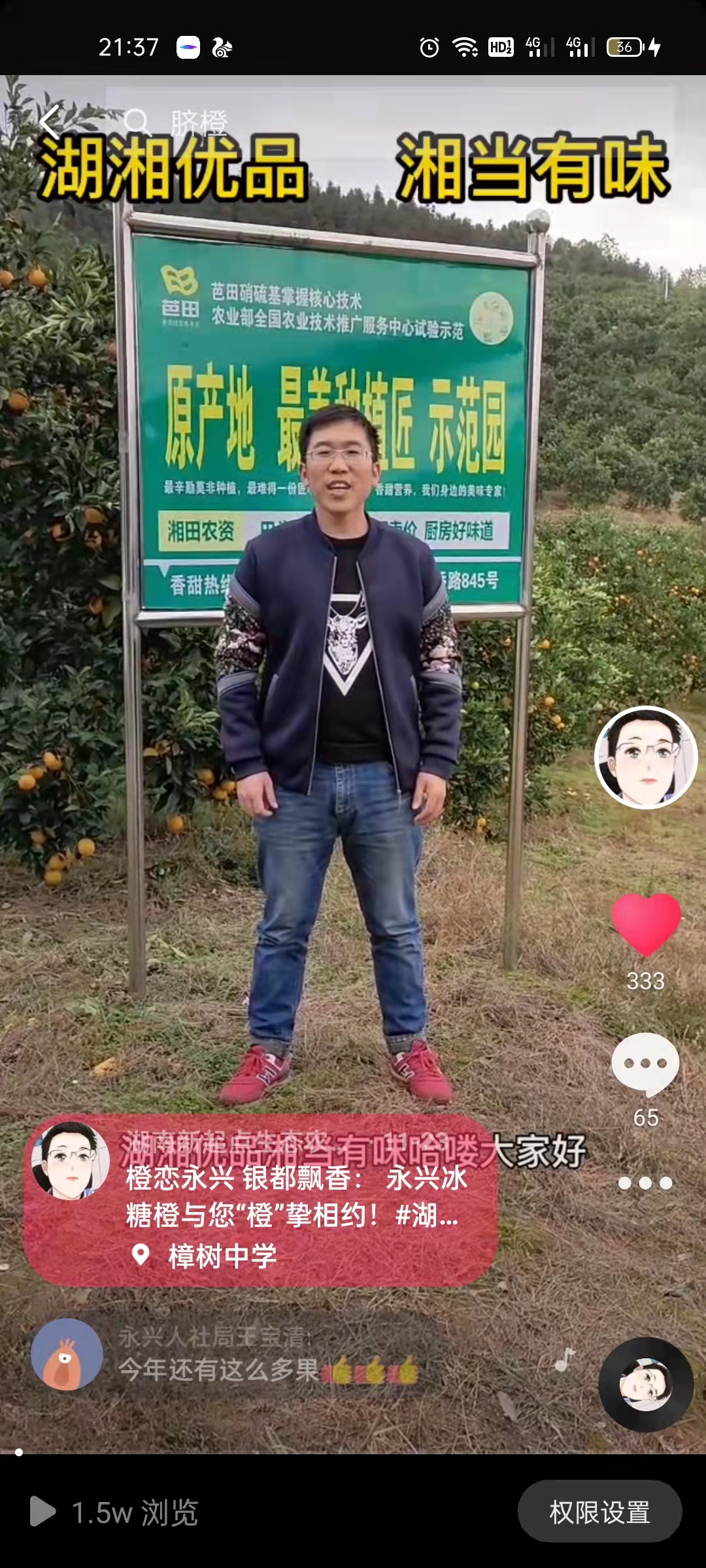Open the three-dot more options menu
This screenshot has width=706, height=1568.
click(x=645, y=1183)
